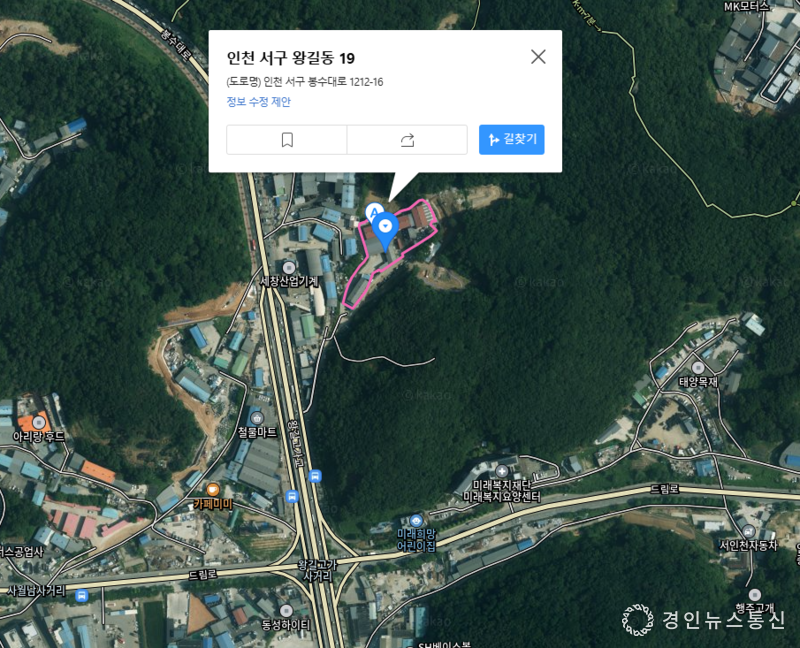Viewport: 800px width, 648px height.
Task: View the 미래희망어린이집 marker
Action: point(416,521)
